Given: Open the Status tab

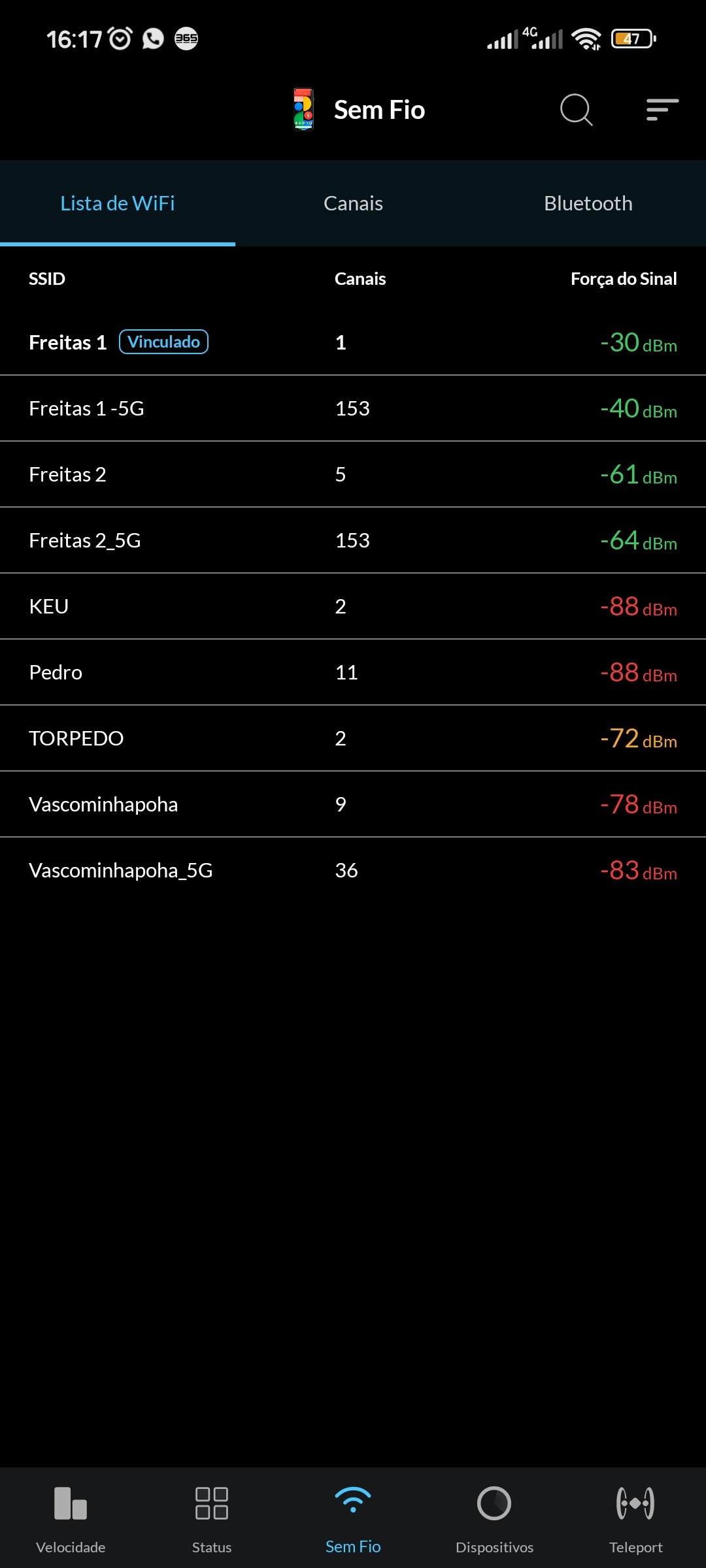Looking at the screenshot, I should click(x=212, y=1518).
